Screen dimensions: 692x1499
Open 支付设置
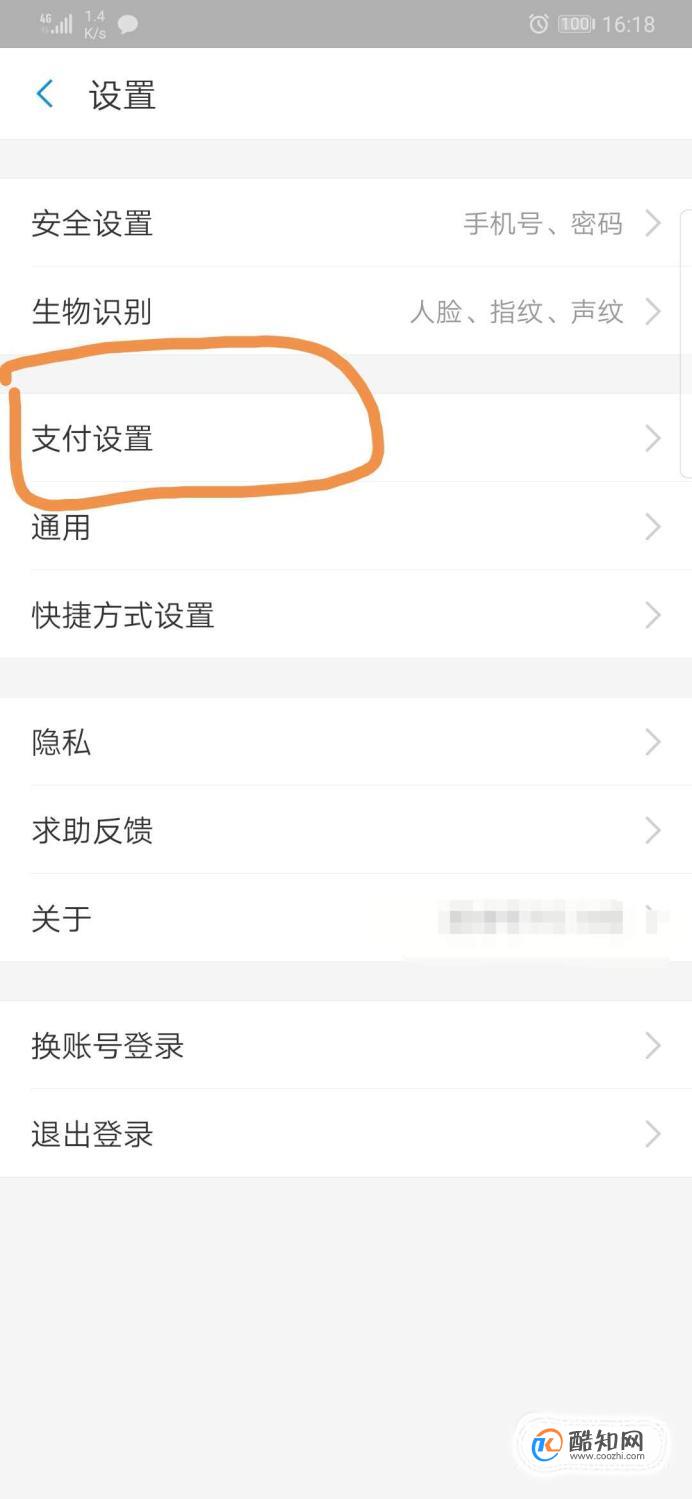(x=346, y=438)
